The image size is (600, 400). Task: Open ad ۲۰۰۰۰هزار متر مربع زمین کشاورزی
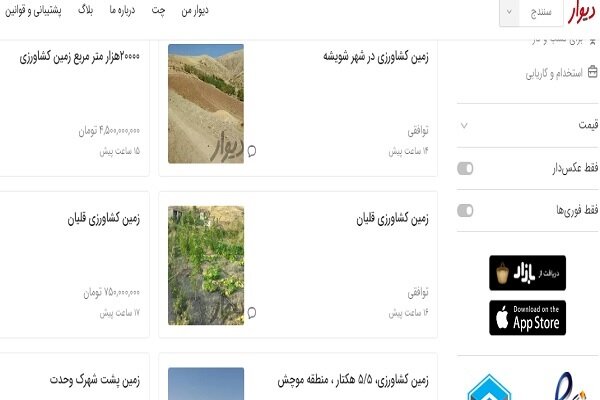80,57
